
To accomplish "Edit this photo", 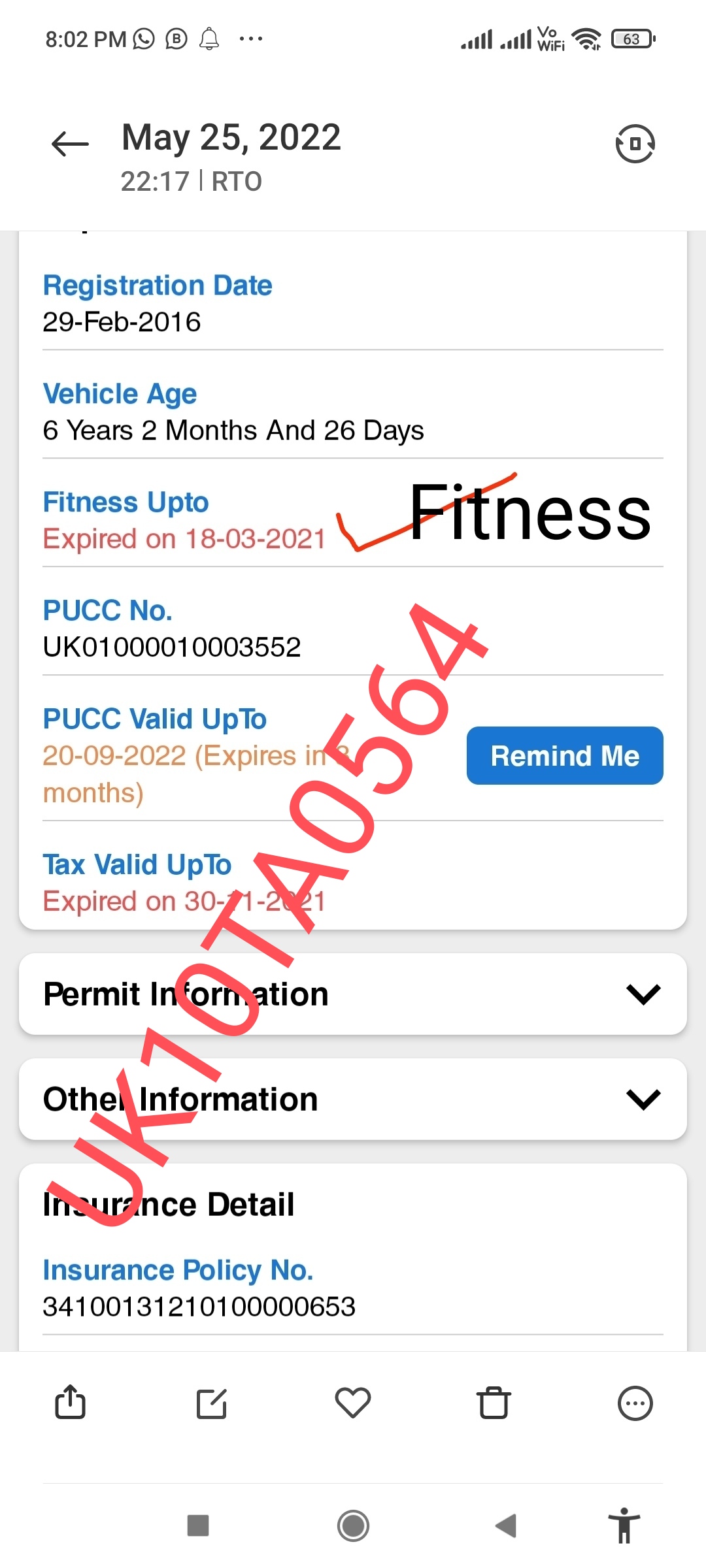I will pos(212,1403).
